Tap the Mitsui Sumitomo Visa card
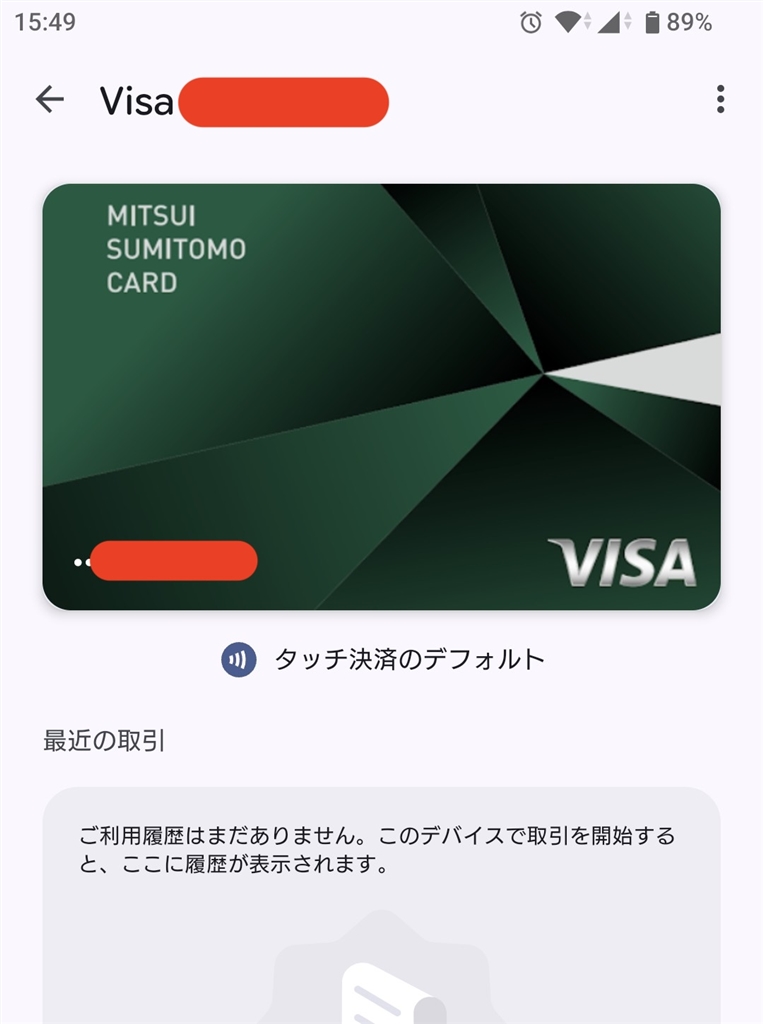763x1024 pixels. (381, 397)
